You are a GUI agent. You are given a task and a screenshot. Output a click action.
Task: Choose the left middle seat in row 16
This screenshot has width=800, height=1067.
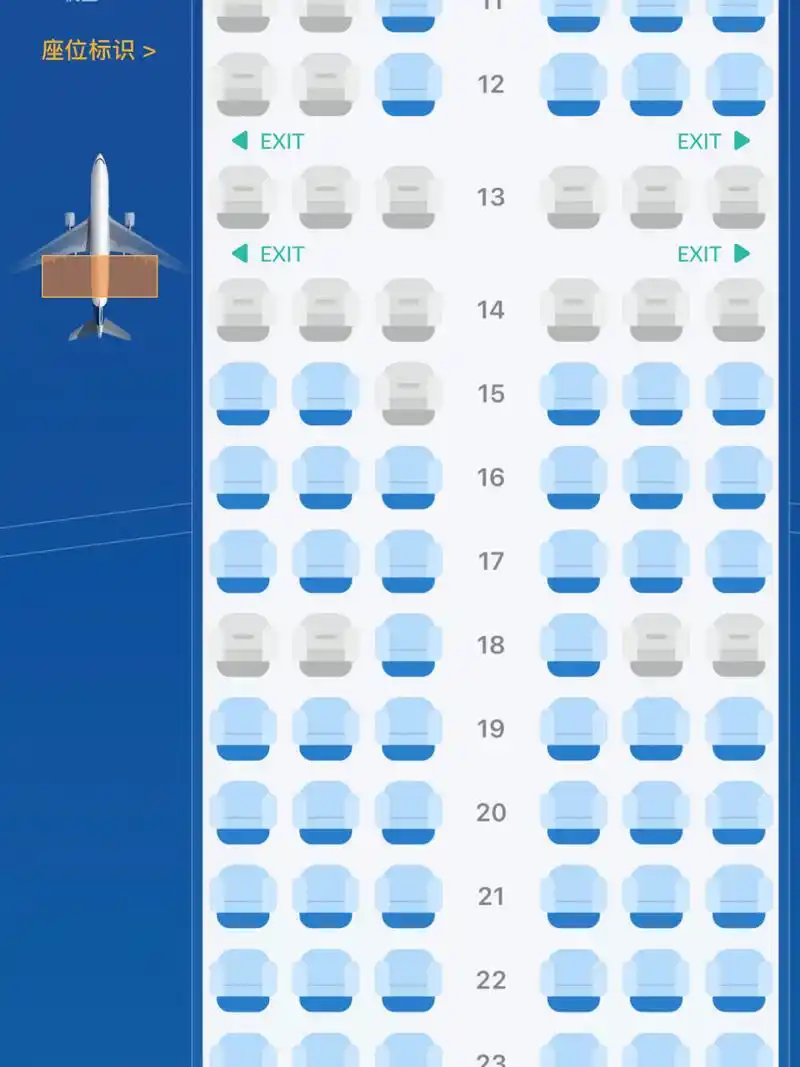[x=326, y=477]
